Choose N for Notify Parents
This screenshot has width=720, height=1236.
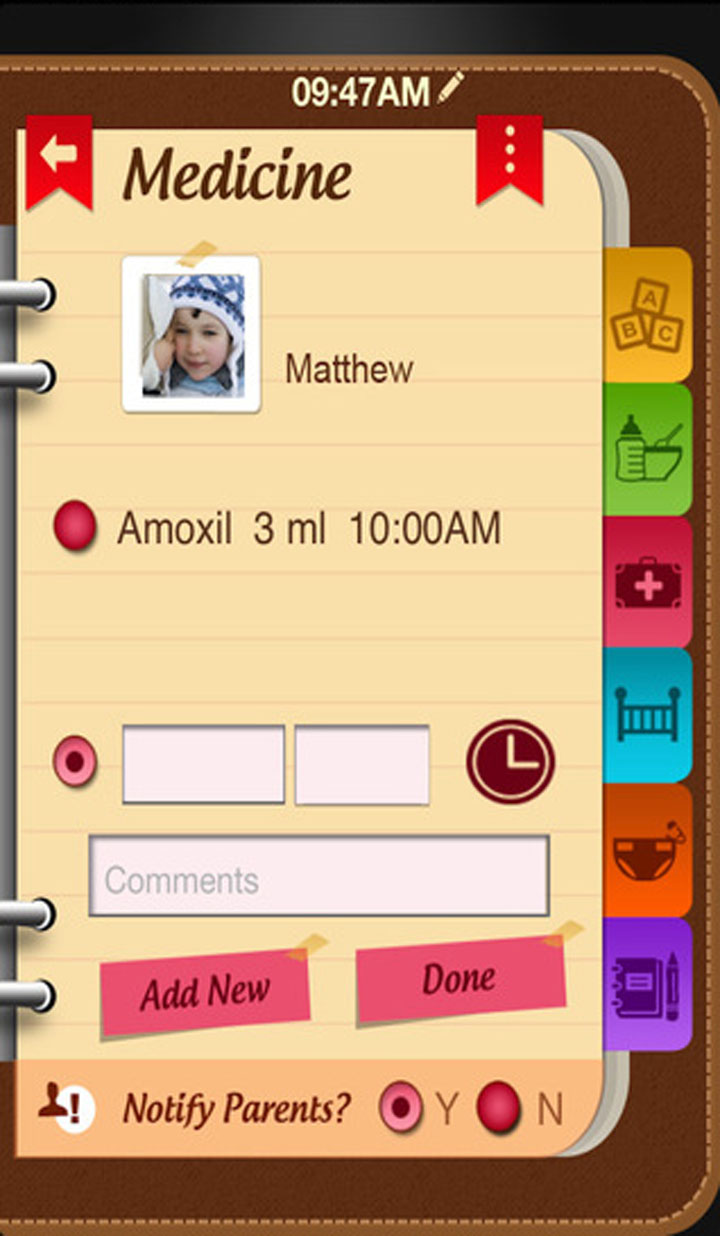pyautogui.click(x=498, y=1109)
